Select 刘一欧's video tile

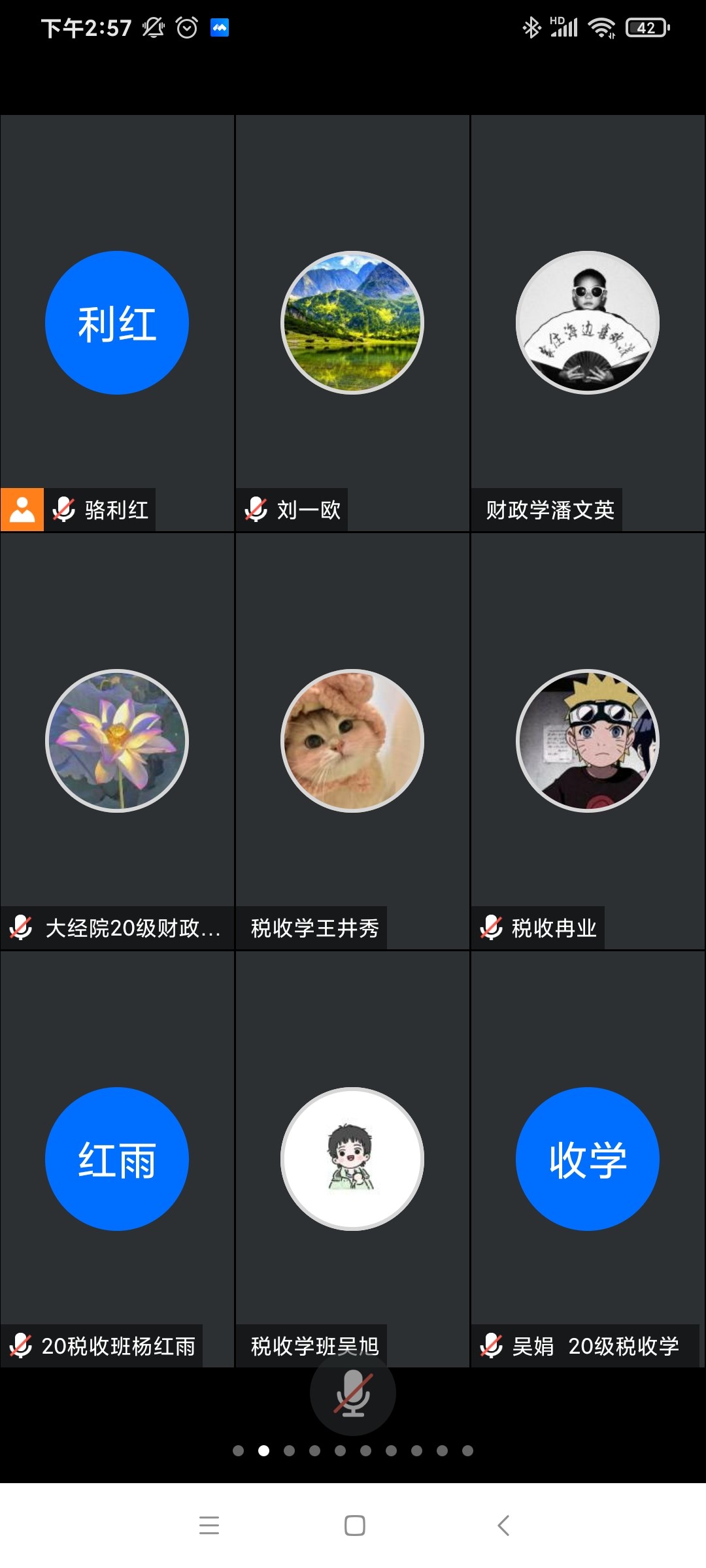352,323
